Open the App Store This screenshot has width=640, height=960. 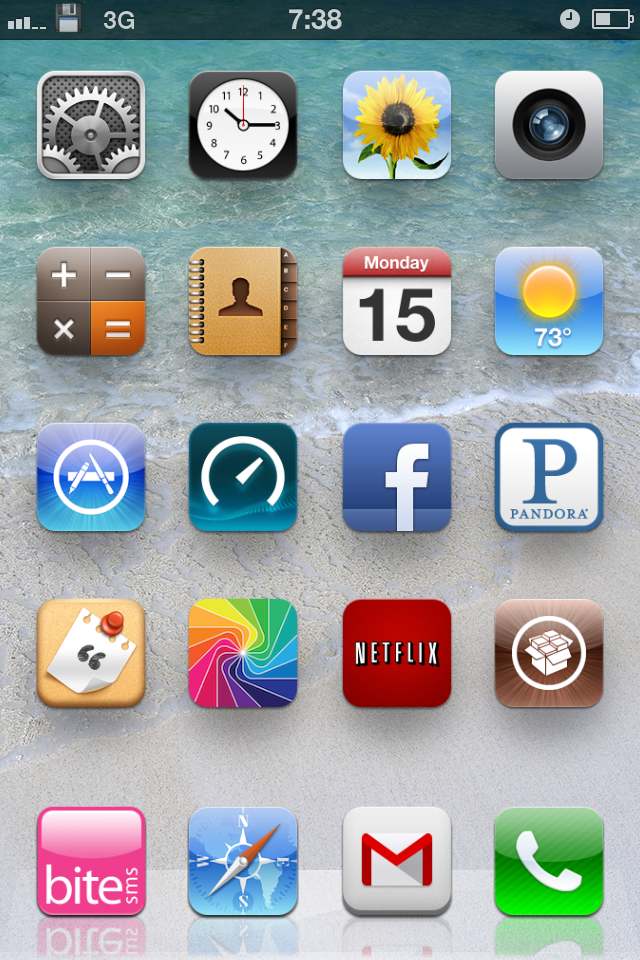tap(91, 477)
